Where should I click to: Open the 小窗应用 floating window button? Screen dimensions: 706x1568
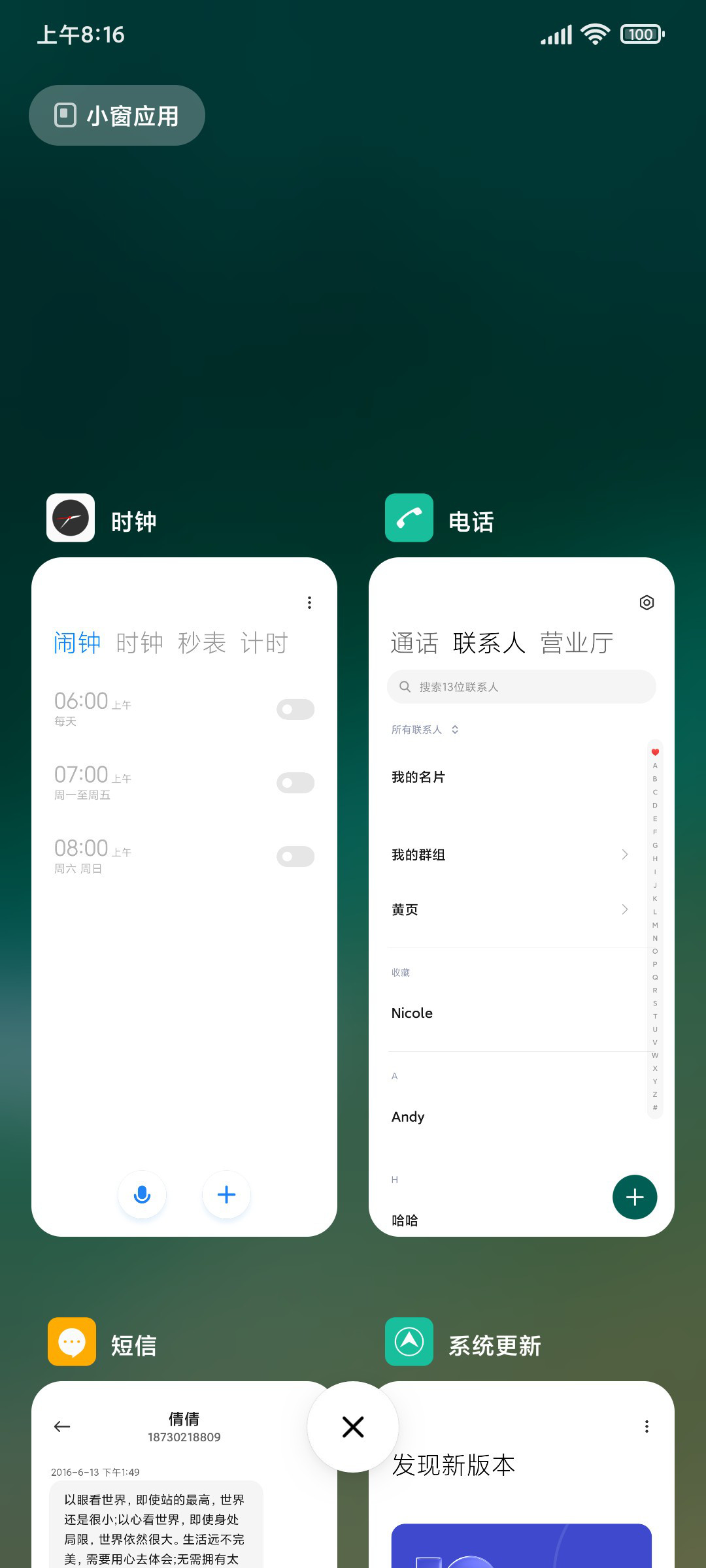(117, 116)
